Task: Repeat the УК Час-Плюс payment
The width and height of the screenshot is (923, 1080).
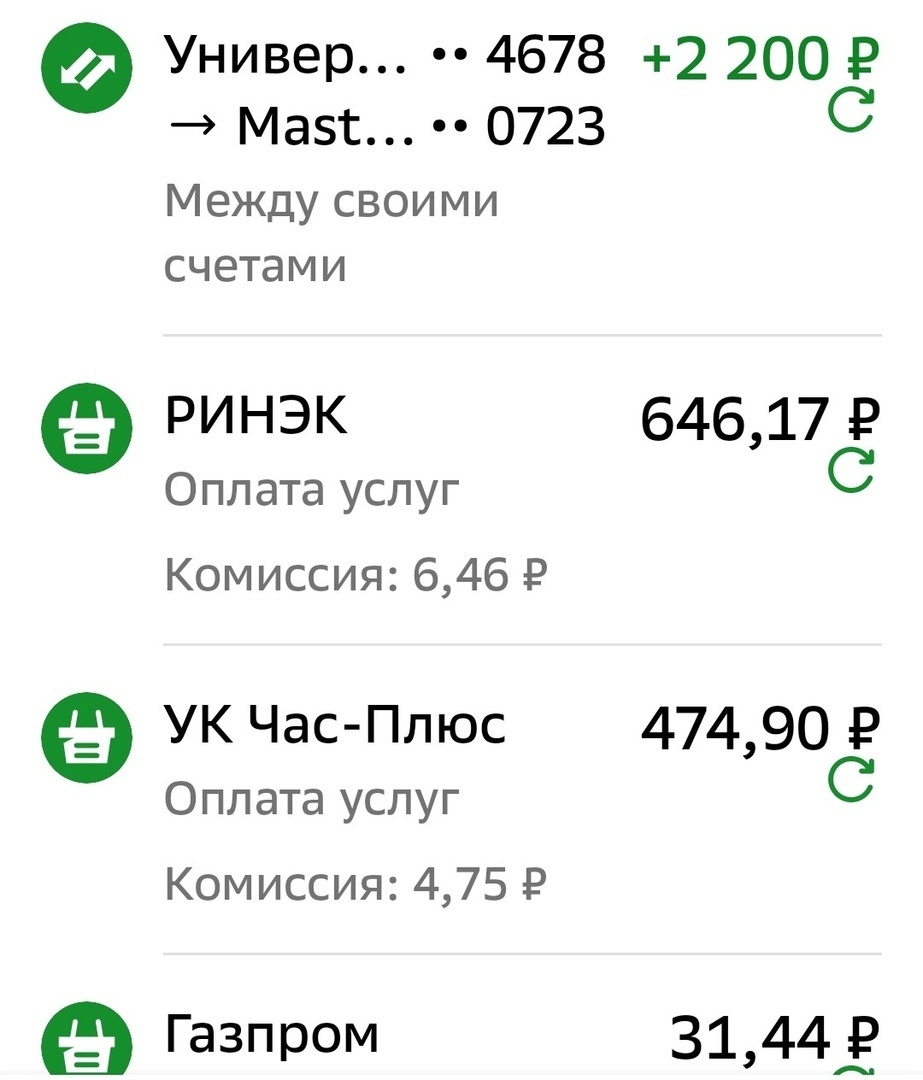Action: (x=853, y=782)
